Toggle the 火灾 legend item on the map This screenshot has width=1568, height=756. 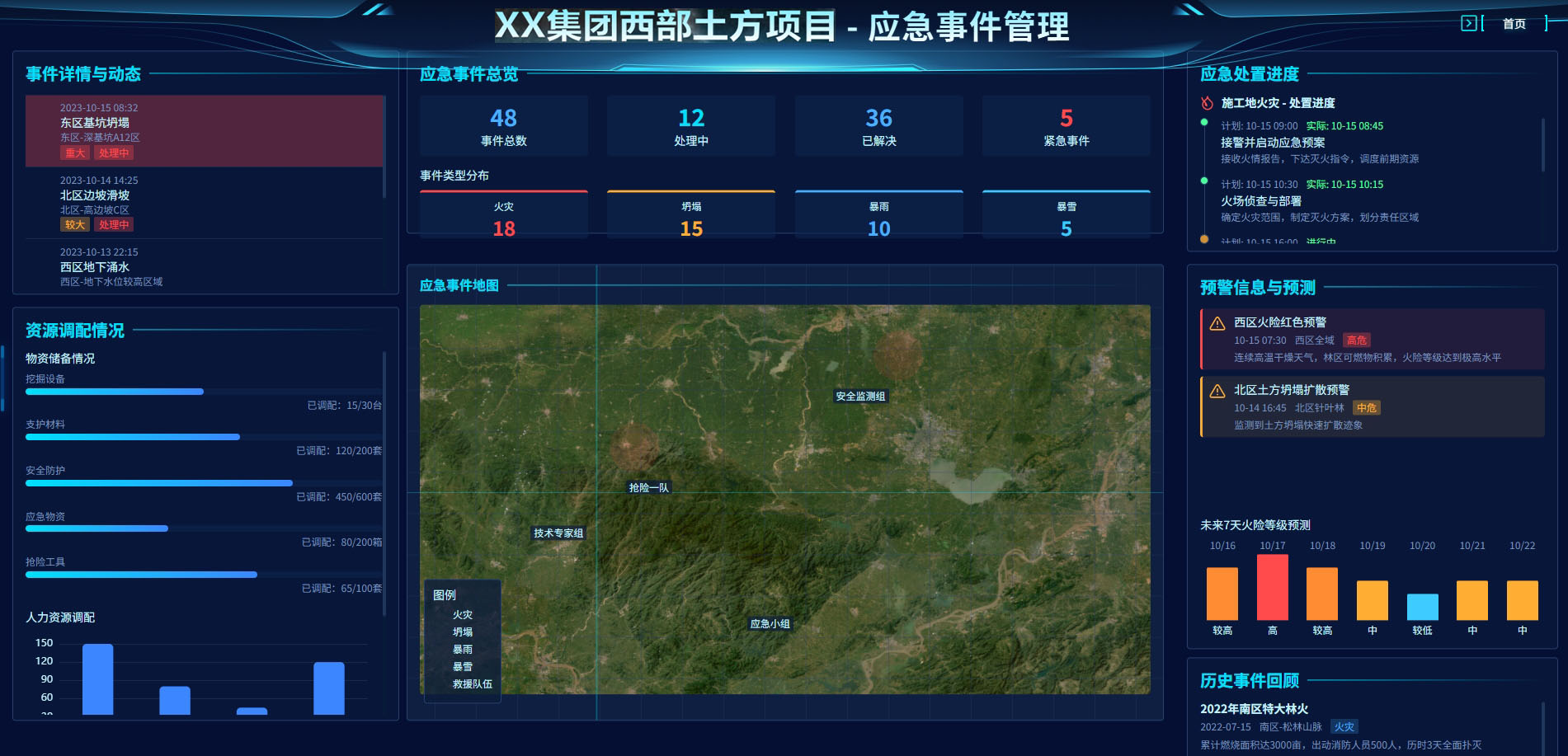(462, 615)
